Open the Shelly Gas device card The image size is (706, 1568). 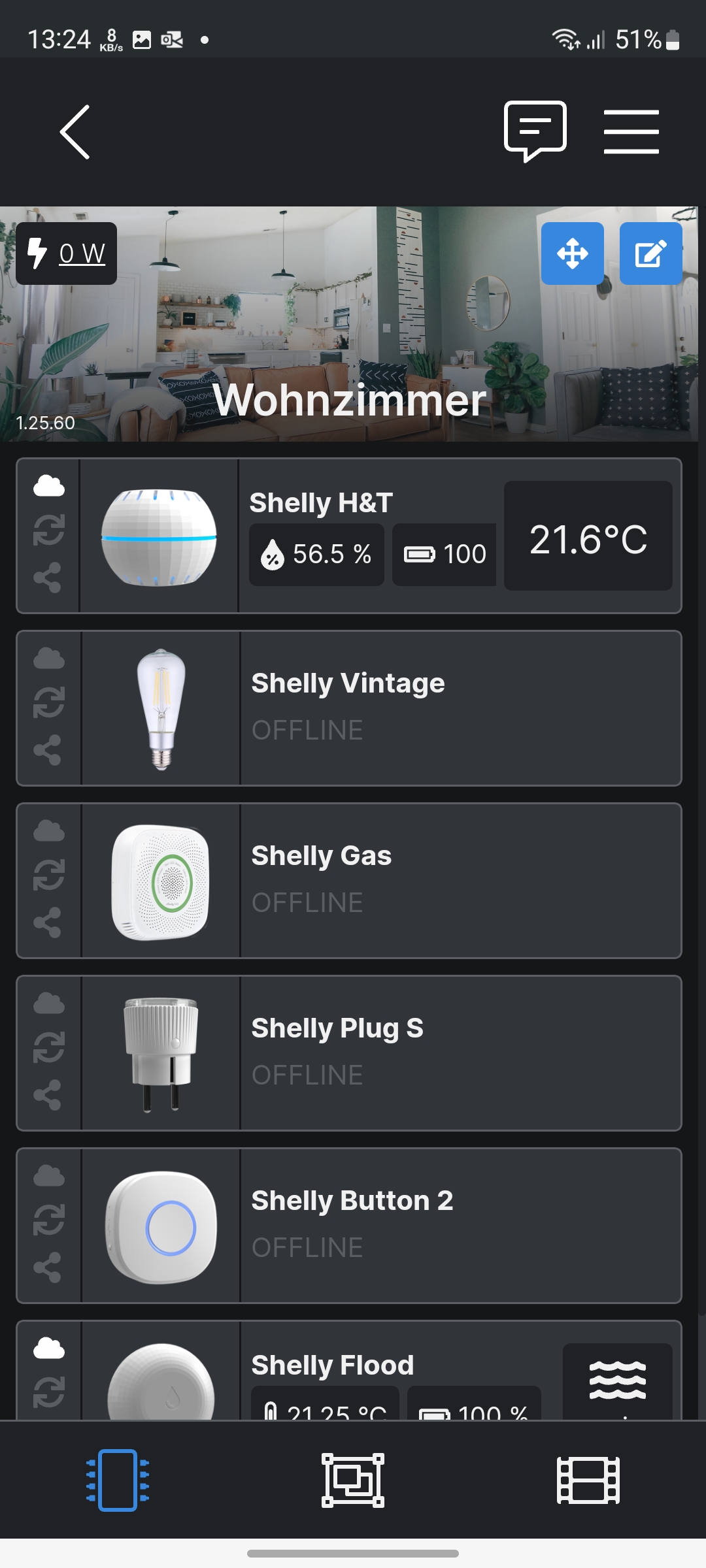tap(458, 880)
